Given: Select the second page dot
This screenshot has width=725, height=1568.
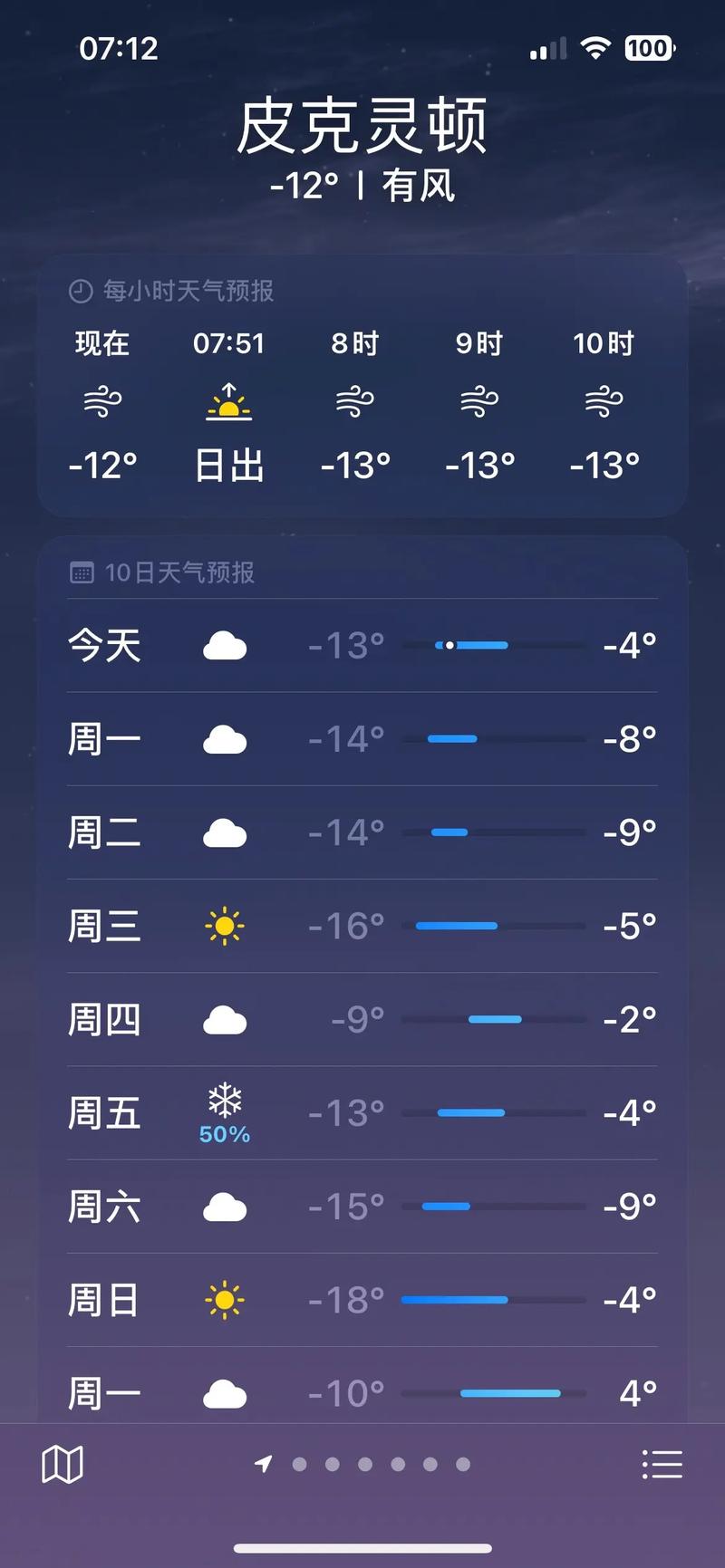Looking at the screenshot, I should pos(299,1463).
